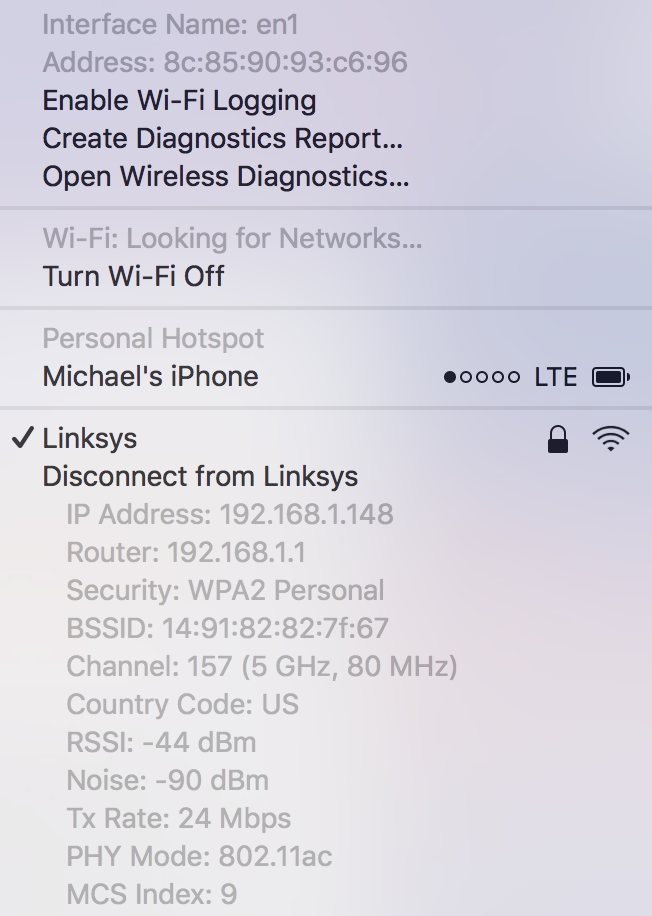Disconnect from Linksys
This screenshot has width=652, height=916.
pos(200,477)
